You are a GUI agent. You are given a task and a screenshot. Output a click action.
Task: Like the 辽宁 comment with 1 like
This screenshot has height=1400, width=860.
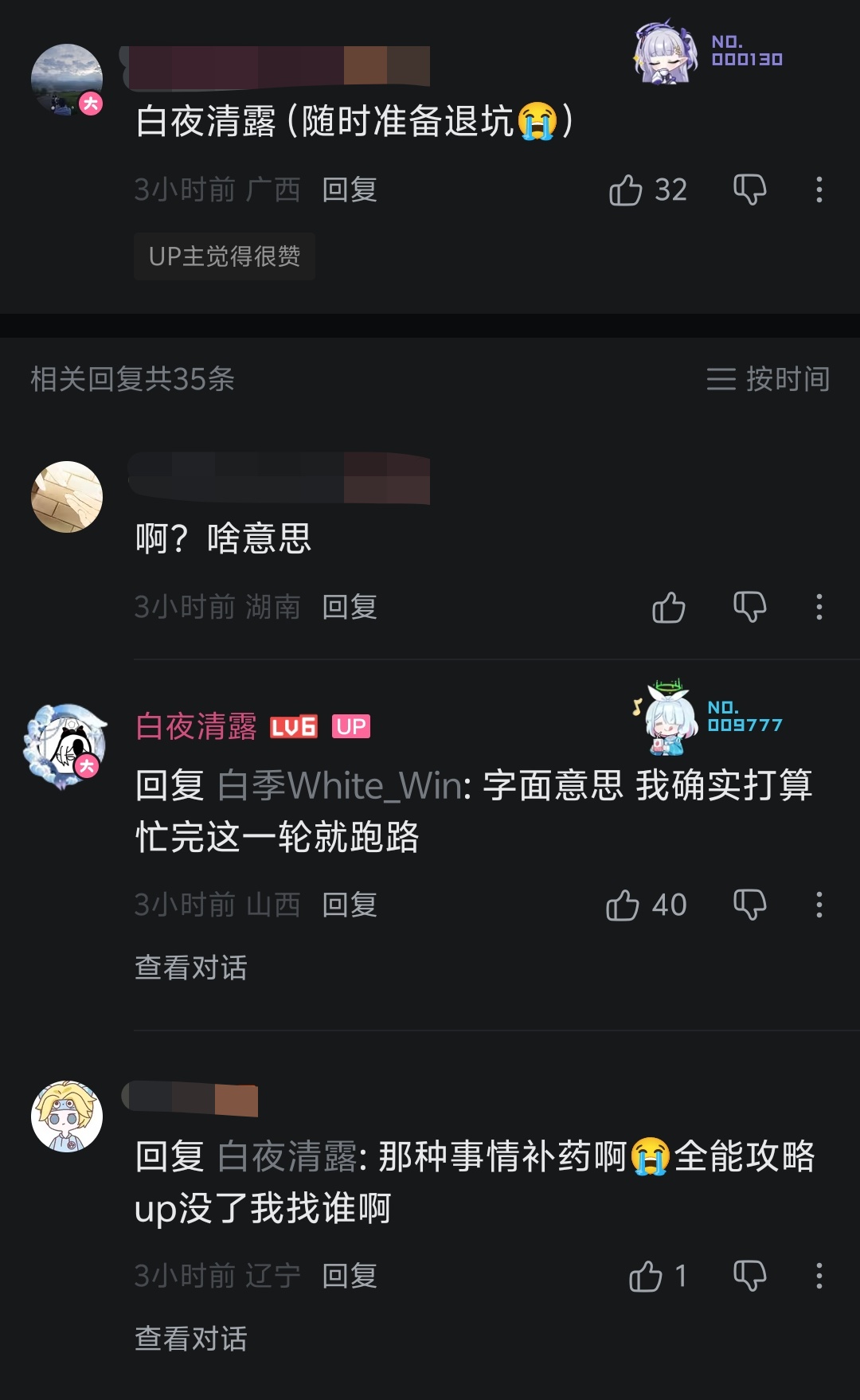click(x=645, y=1277)
